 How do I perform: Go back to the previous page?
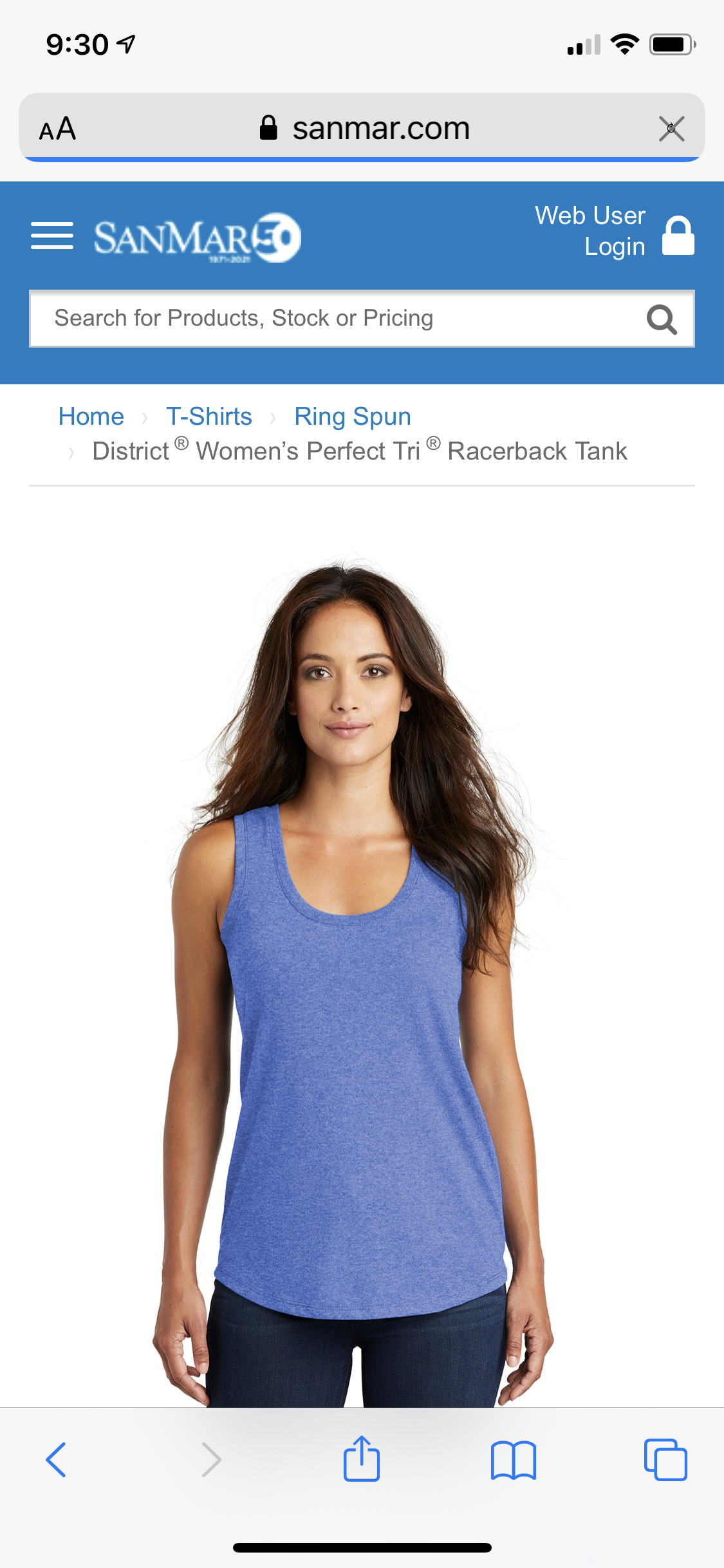tap(56, 1460)
